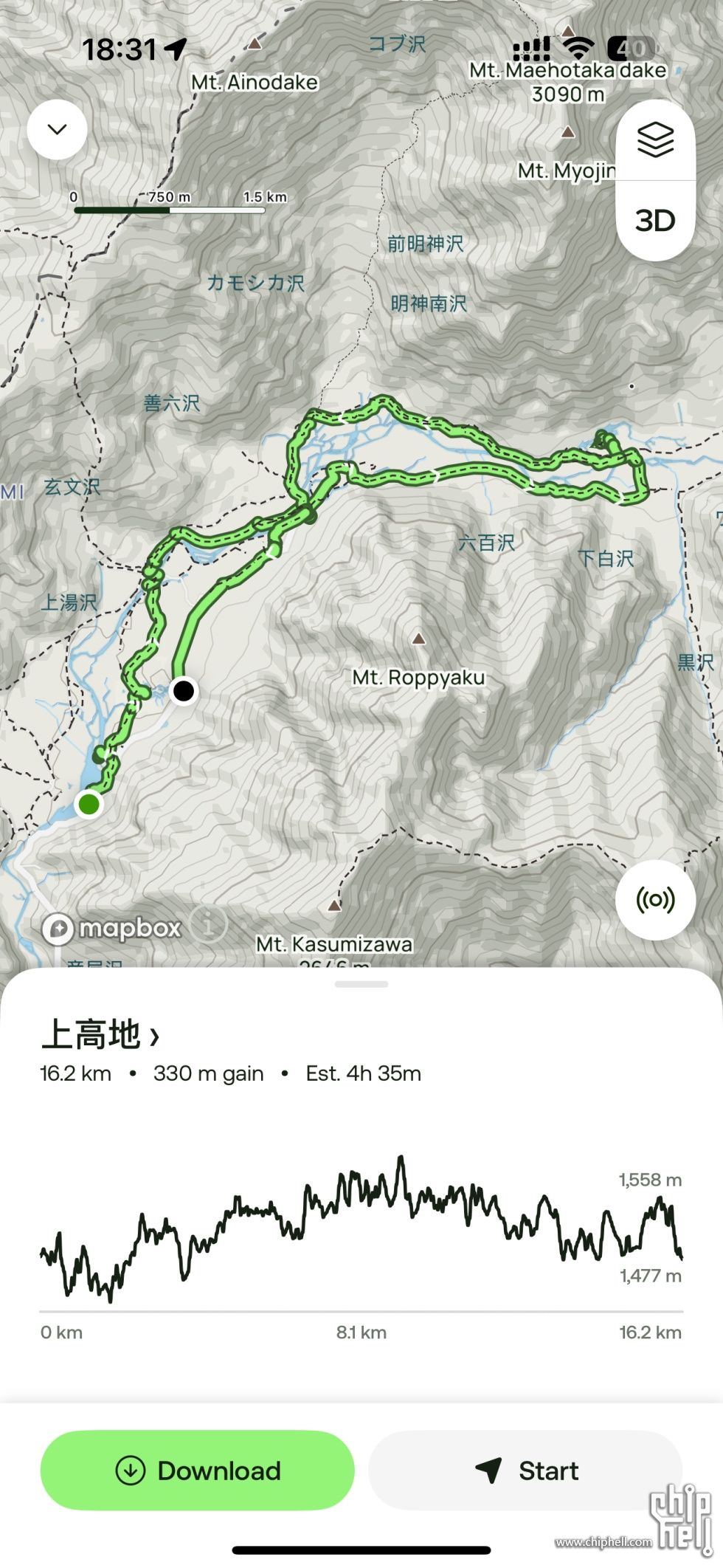Collapse the map with the down chevron
Viewport: 723px width, 1568px height.
tap(57, 130)
